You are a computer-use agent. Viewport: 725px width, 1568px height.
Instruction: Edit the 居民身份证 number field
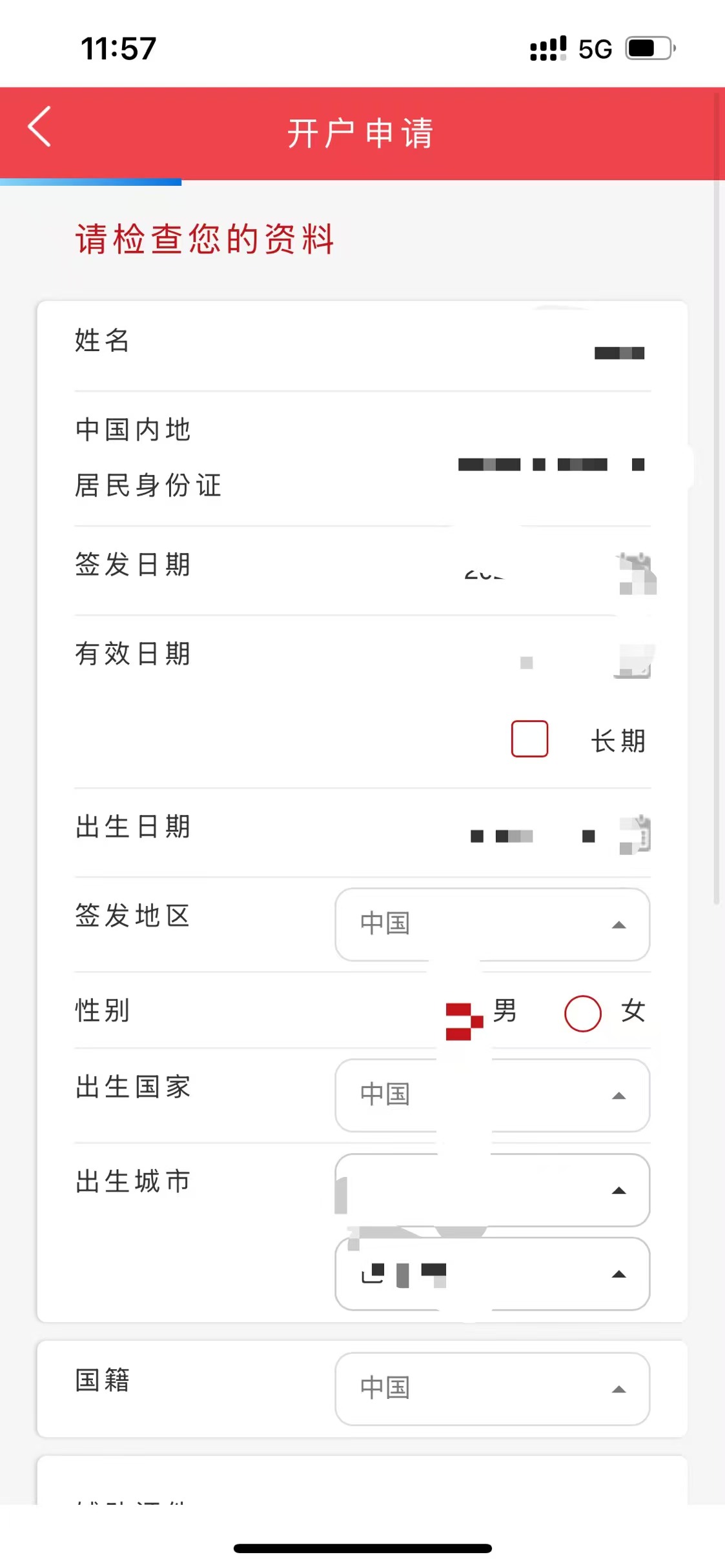(551, 465)
